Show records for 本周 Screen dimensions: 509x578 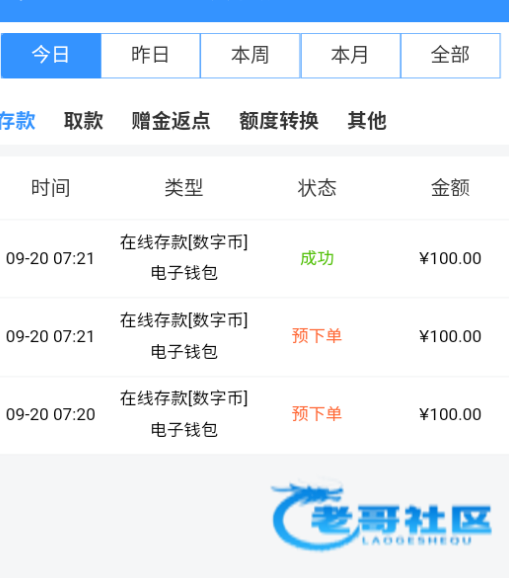250,55
